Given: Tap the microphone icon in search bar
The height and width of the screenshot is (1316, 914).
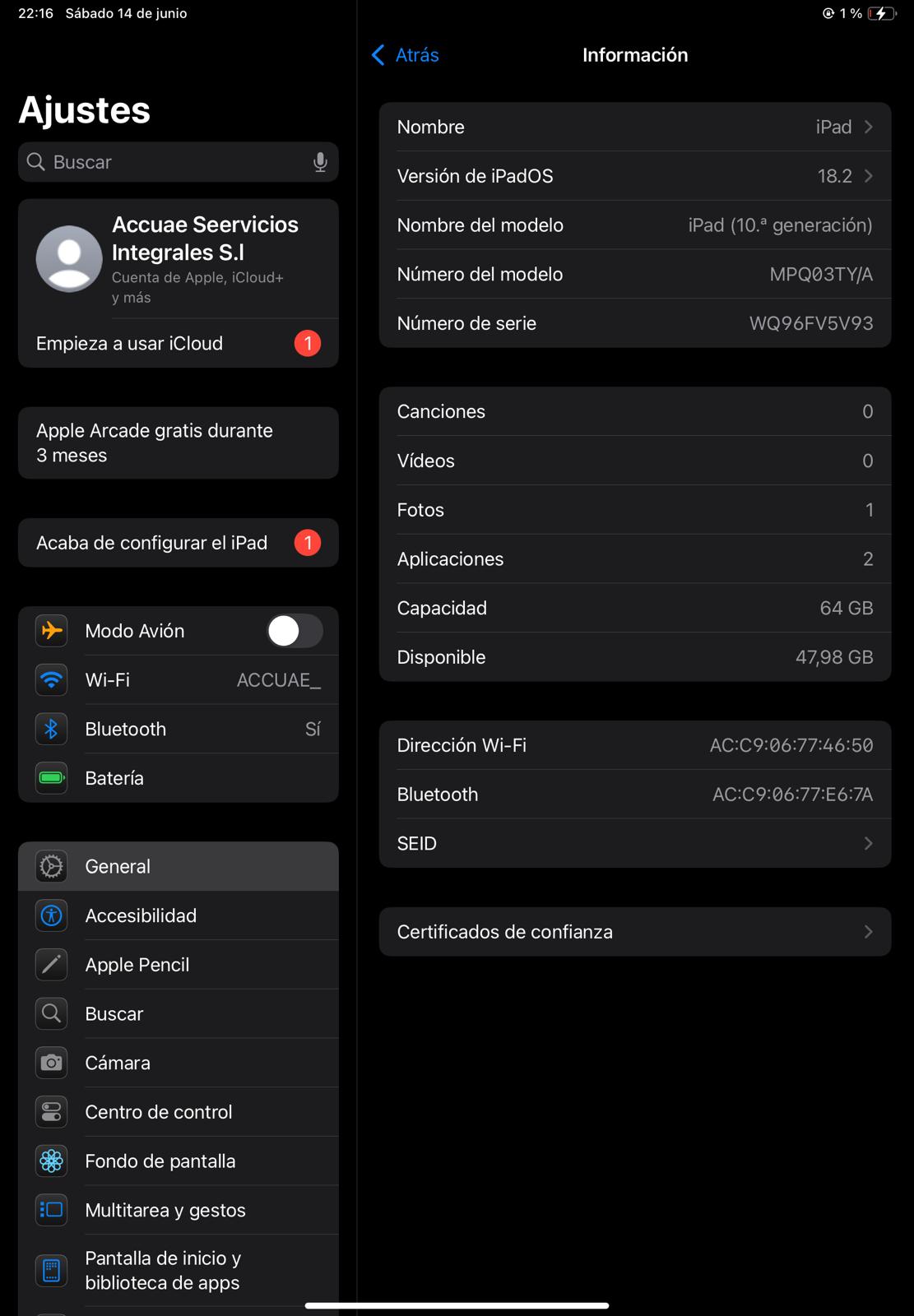Looking at the screenshot, I should click(x=320, y=162).
